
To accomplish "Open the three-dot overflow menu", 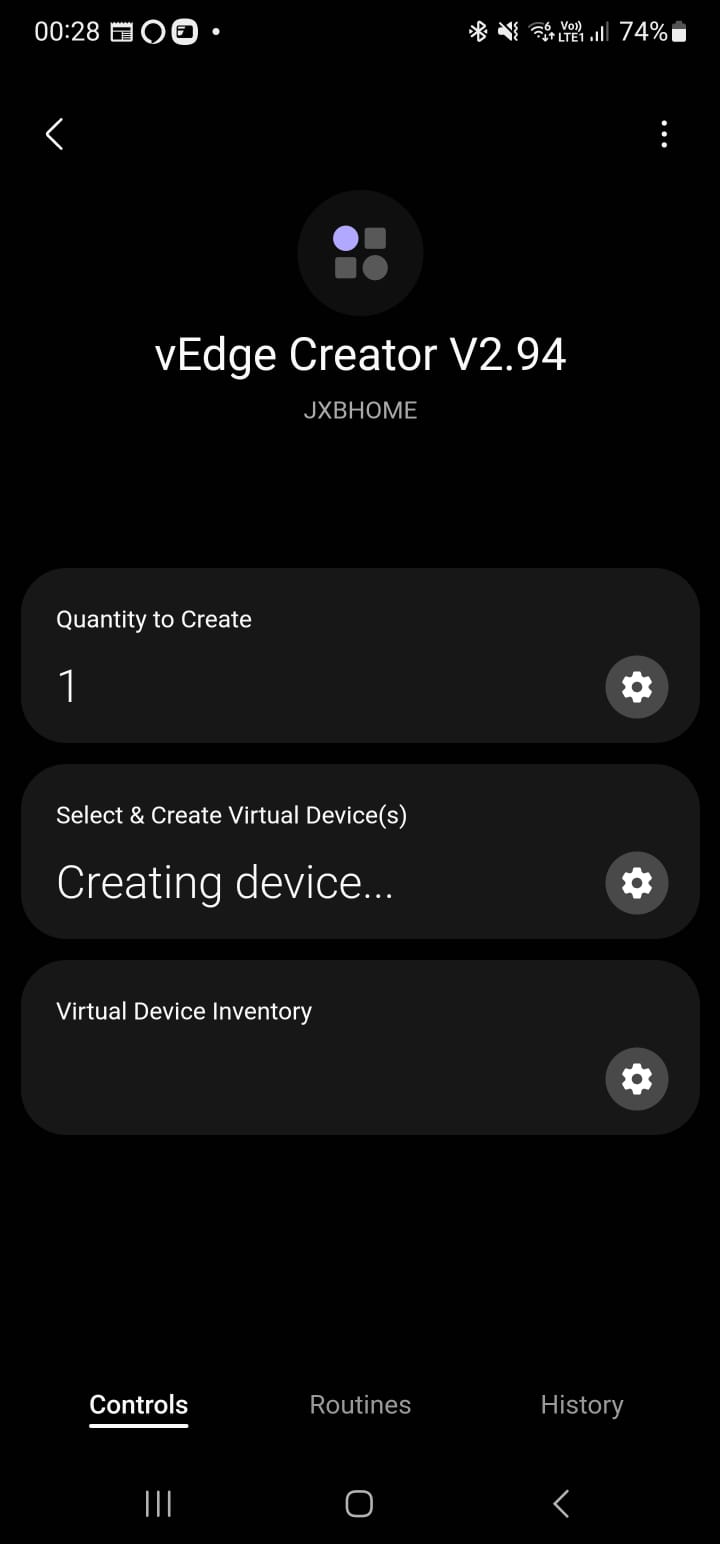I will pos(664,134).
